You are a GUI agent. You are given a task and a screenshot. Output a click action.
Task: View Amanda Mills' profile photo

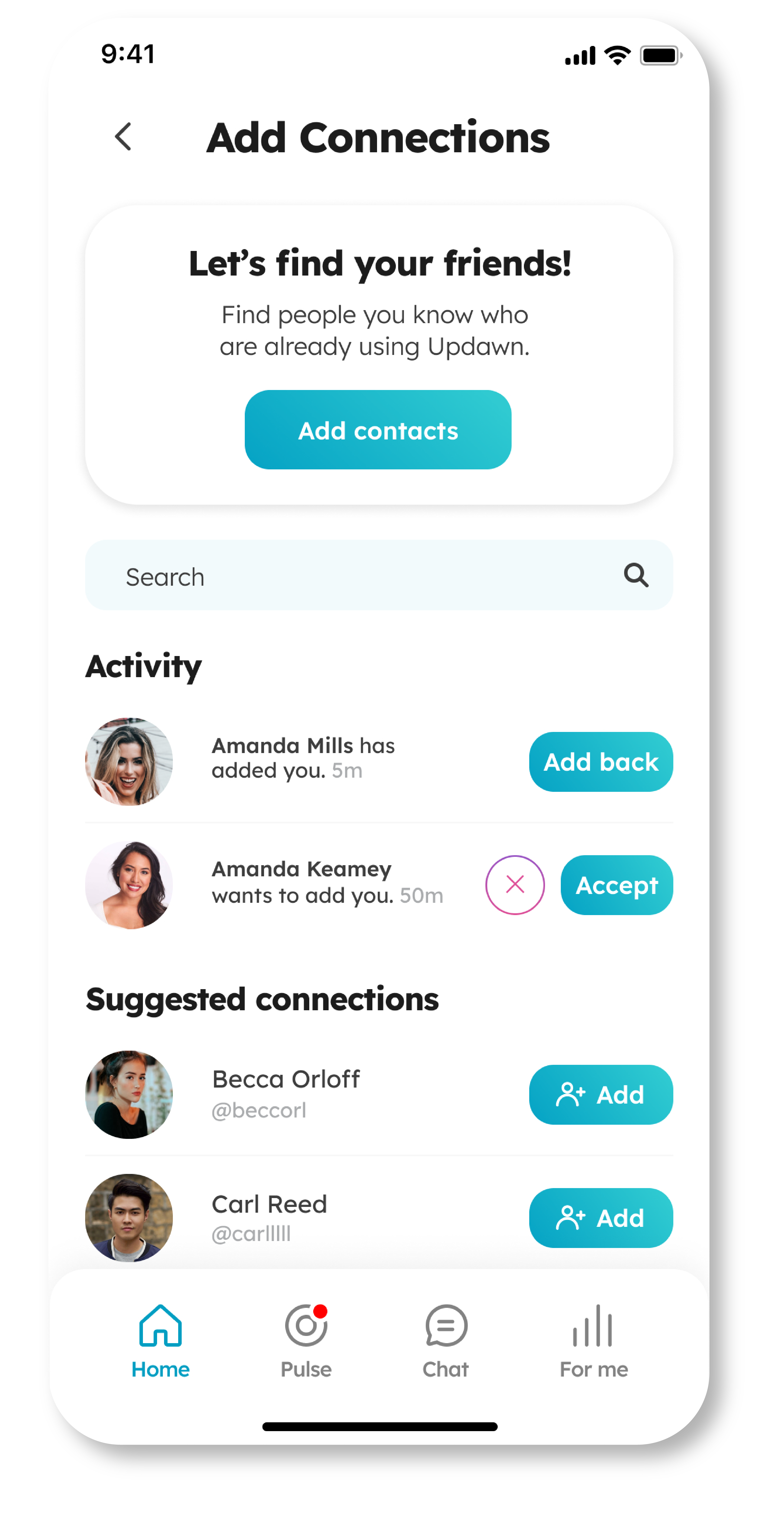129,762
